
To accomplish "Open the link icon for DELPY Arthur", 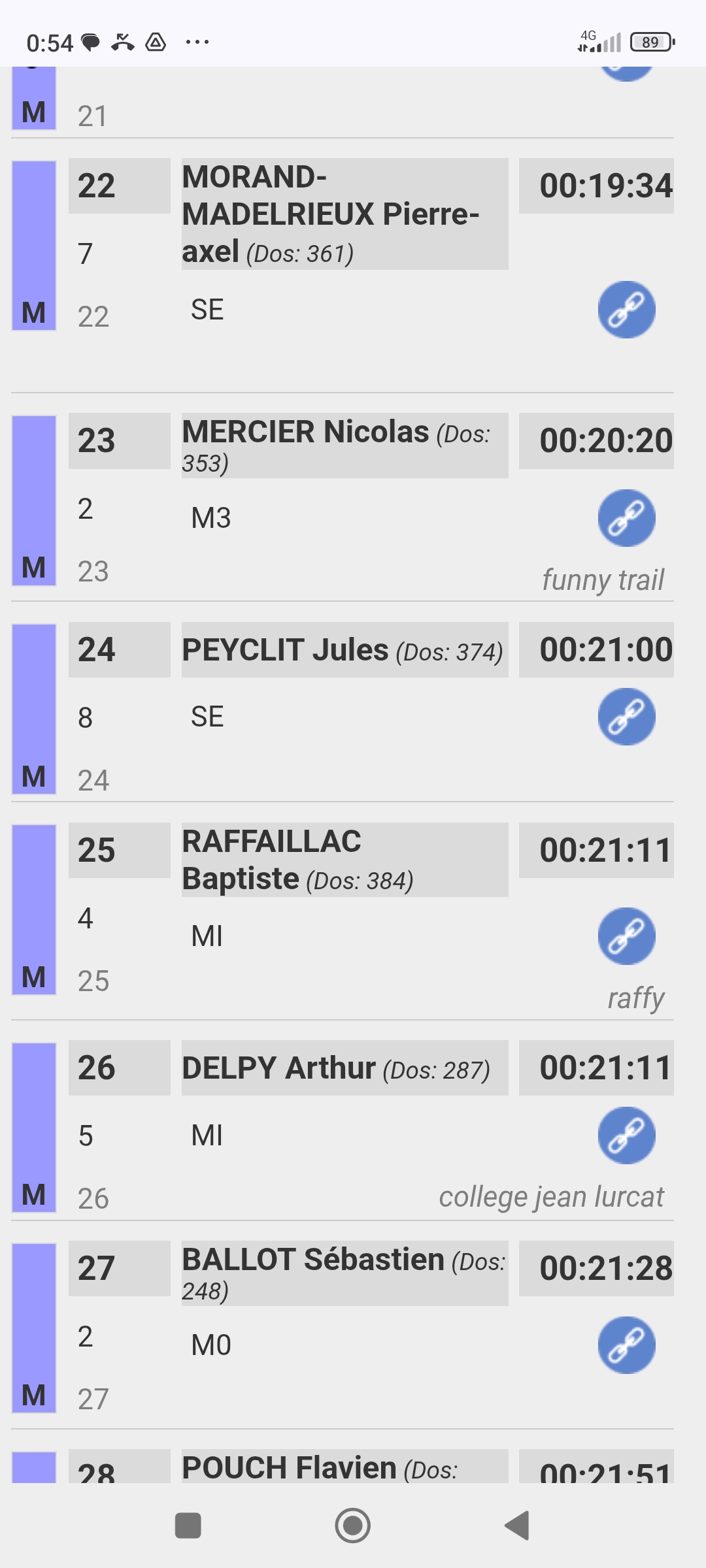I will pos(626,1135).
